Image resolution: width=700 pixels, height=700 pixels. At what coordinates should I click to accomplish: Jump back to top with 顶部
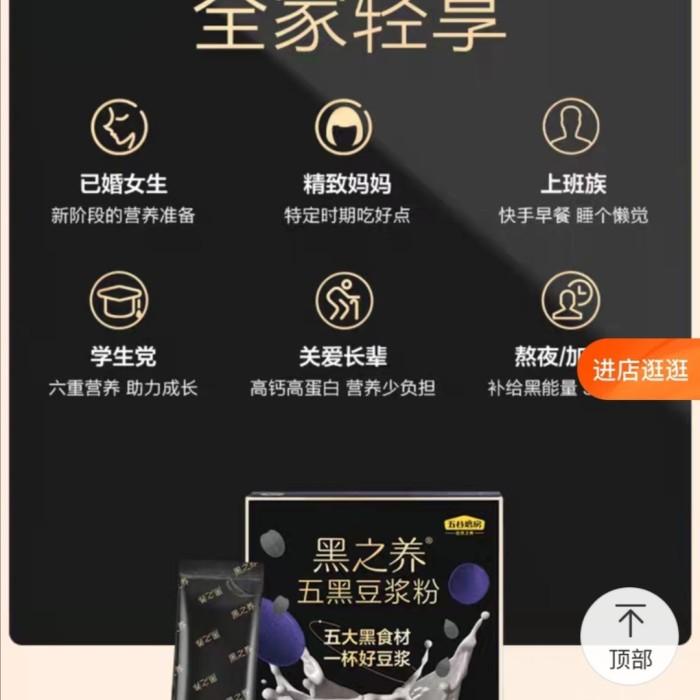click(630, 636)
